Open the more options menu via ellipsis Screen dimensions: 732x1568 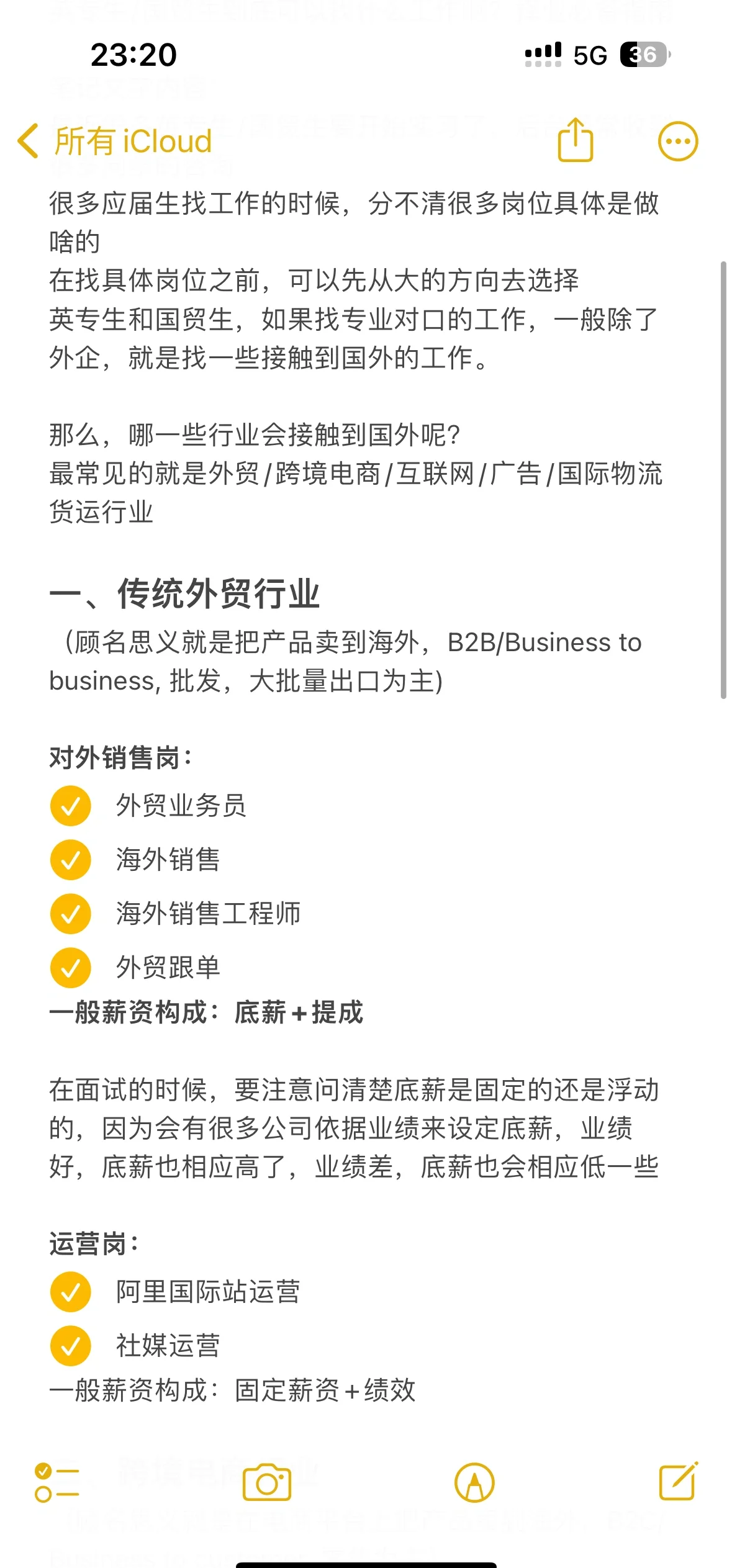click(677, 142)
